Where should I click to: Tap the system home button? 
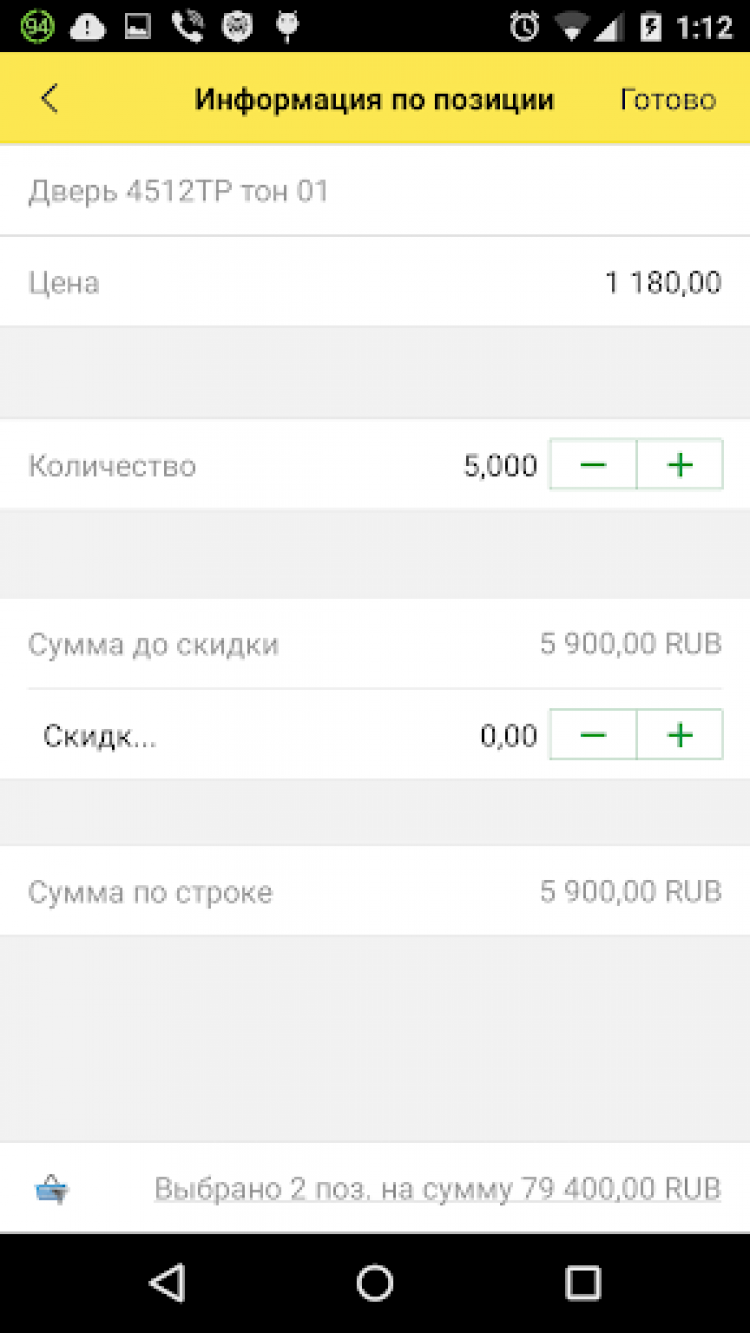coord(375,1282)
